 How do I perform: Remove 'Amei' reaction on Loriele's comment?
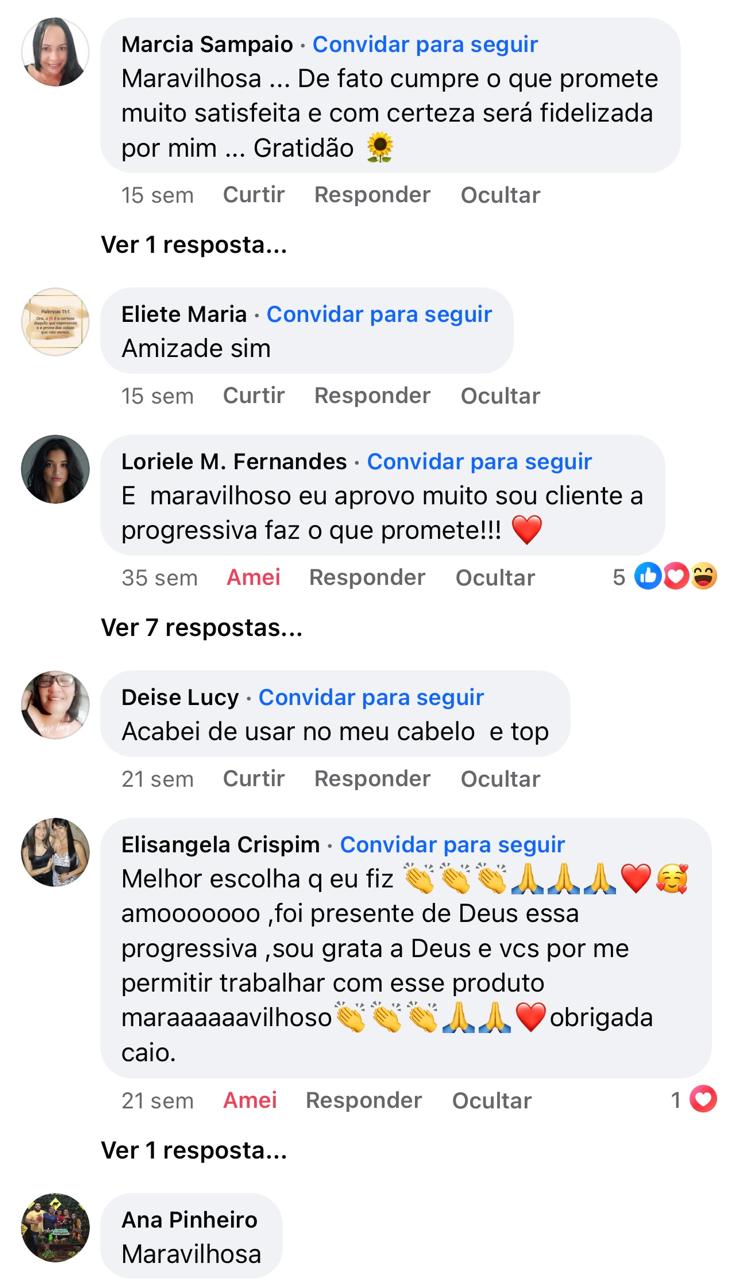tap(253, 578)
